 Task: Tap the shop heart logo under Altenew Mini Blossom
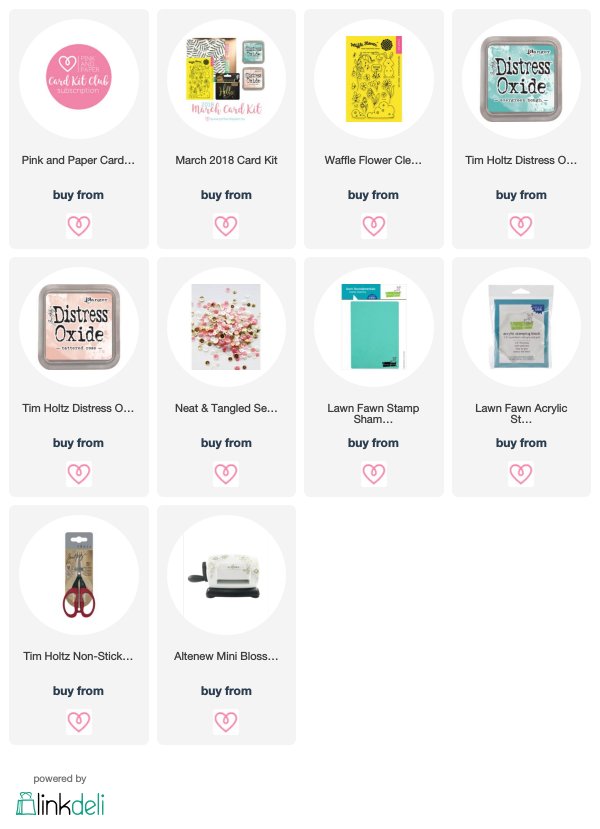[226, 722]
